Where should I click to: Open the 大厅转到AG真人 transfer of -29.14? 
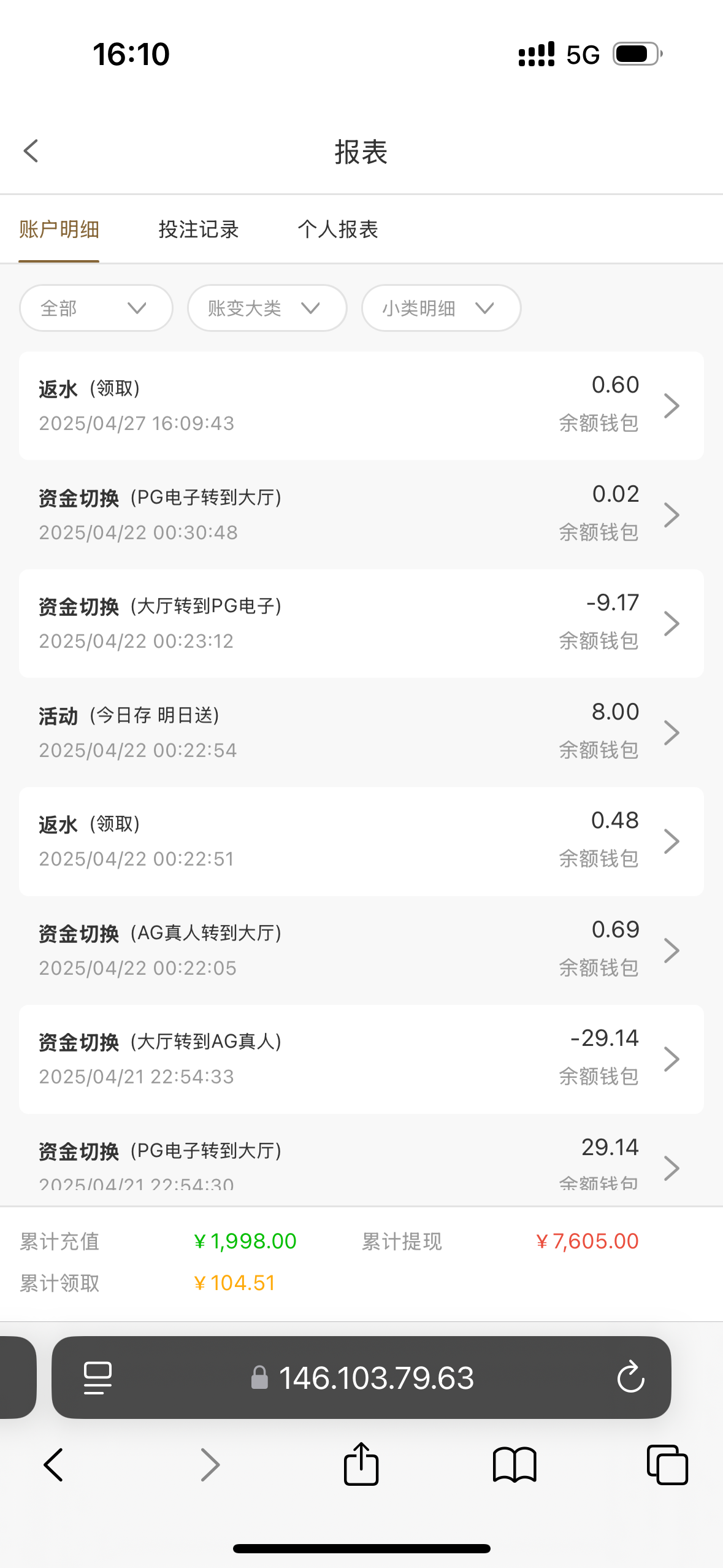coord(361,1059)
